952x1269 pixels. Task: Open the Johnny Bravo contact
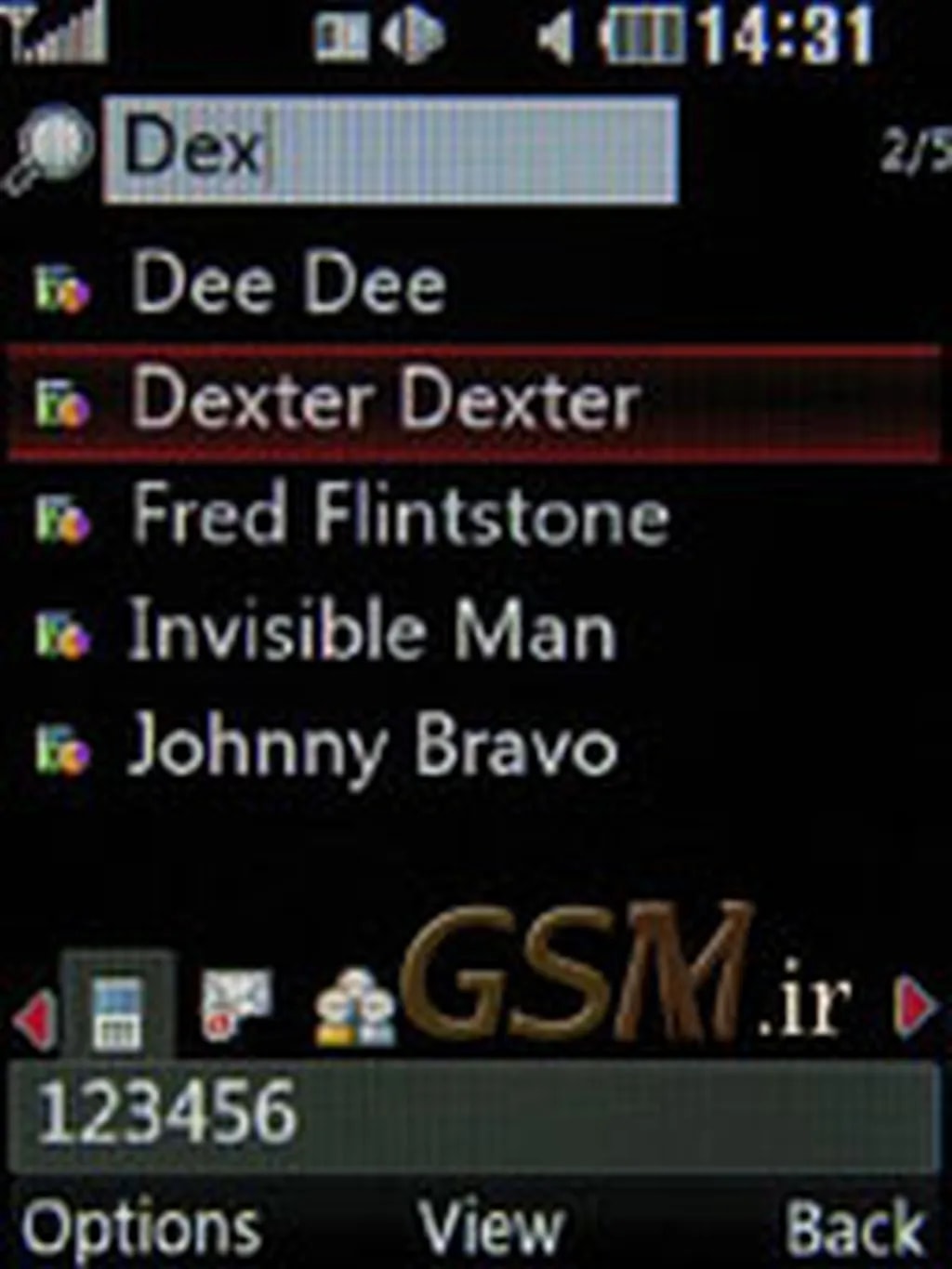[372, 747]
